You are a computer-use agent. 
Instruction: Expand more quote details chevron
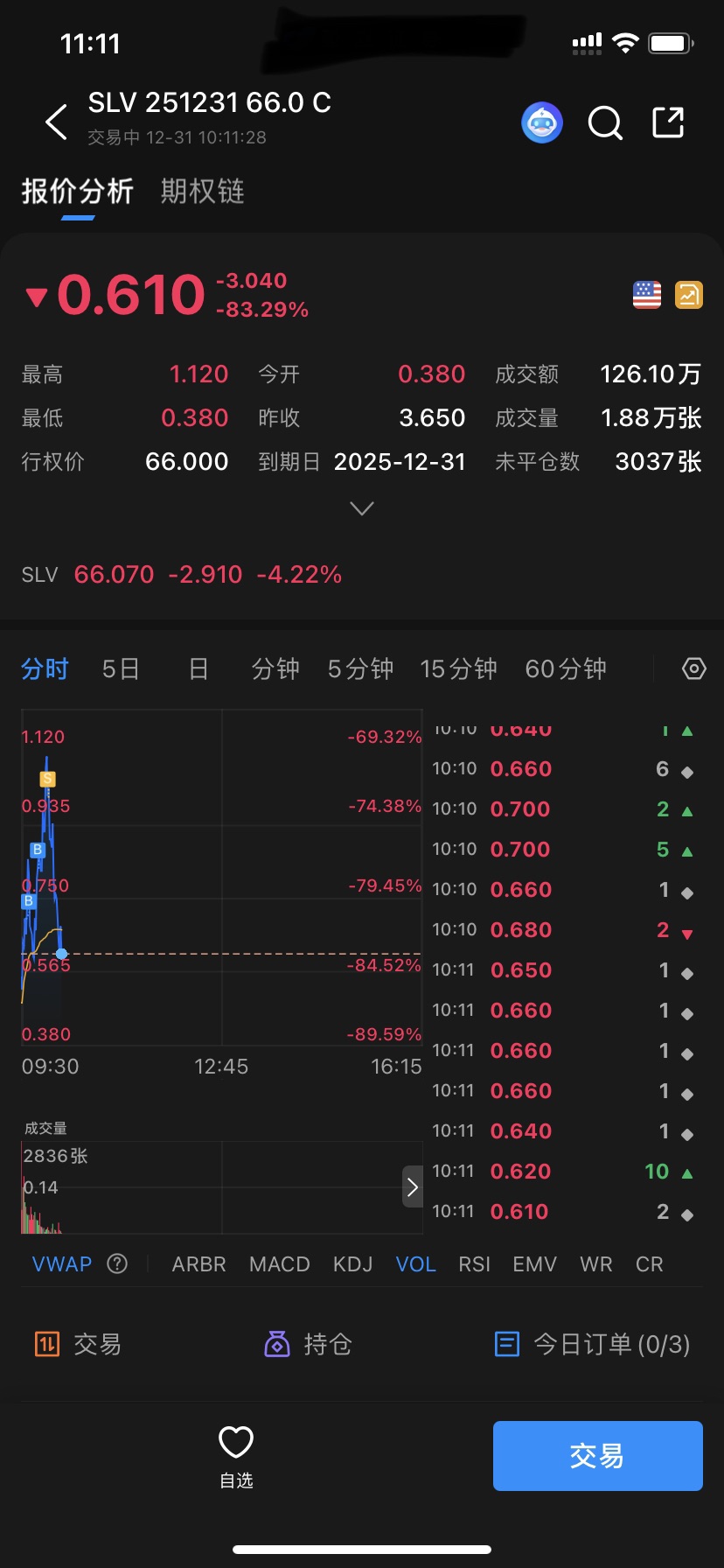[x=362, y=508]
